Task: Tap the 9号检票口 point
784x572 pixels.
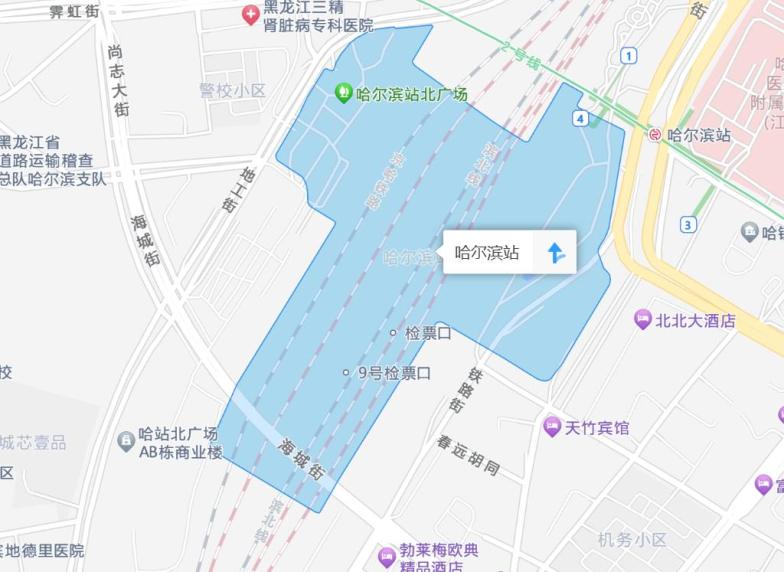Action: click(346, 373)
